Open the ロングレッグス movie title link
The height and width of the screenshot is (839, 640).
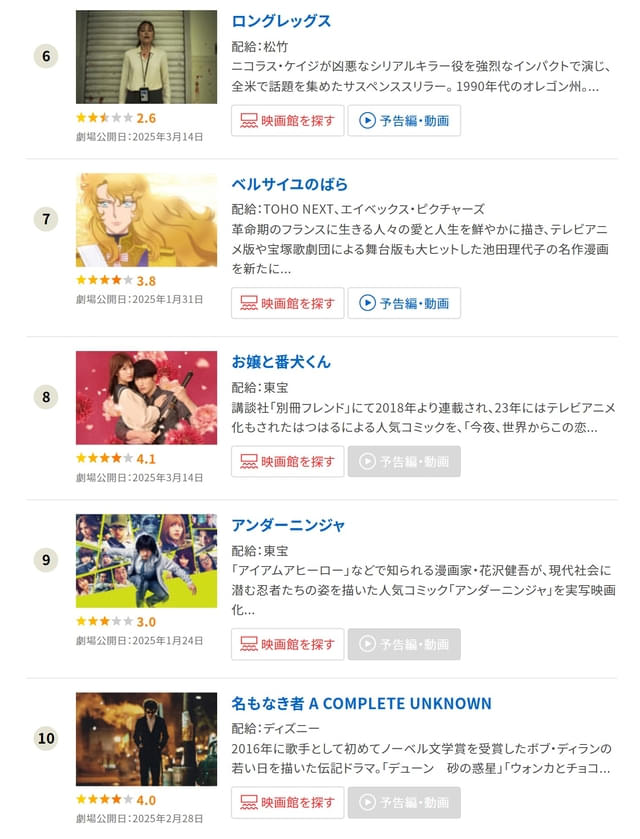(281, 21)
